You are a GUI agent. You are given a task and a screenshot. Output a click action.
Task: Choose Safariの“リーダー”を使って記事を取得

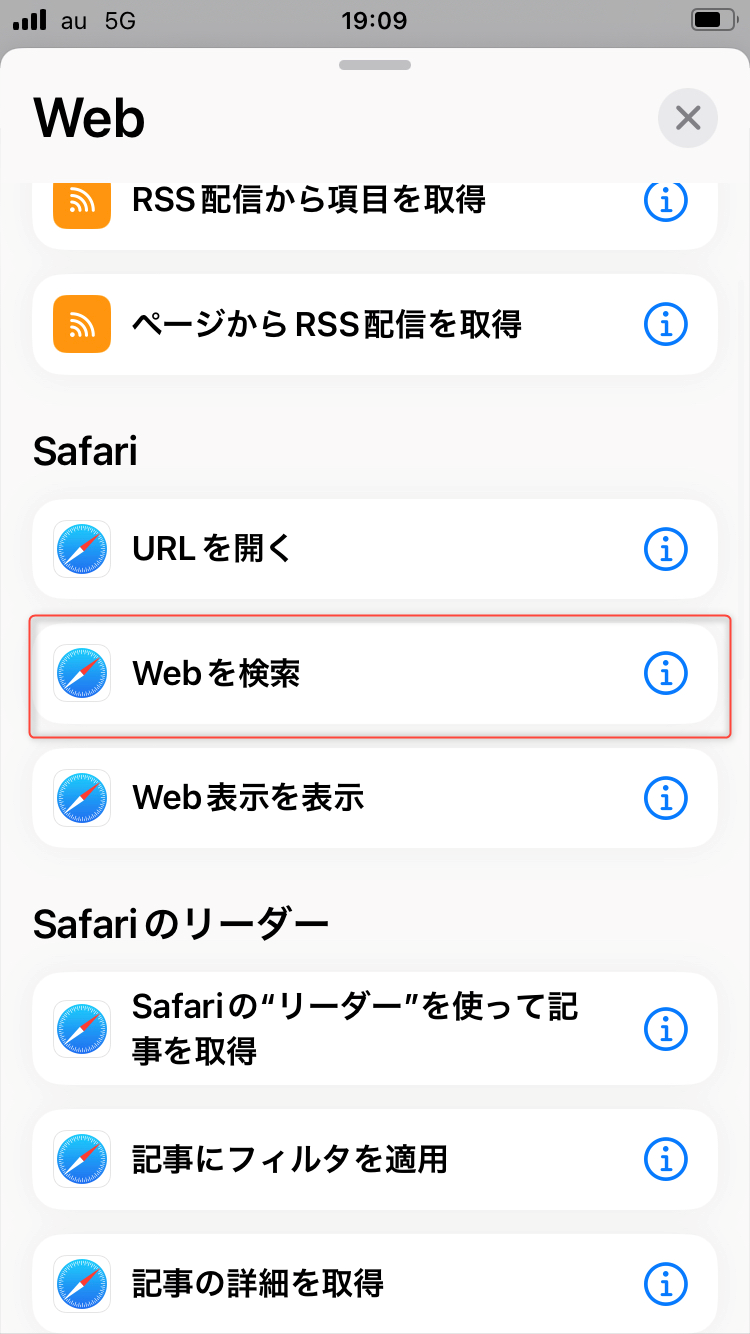click(x=375, y=1029)
